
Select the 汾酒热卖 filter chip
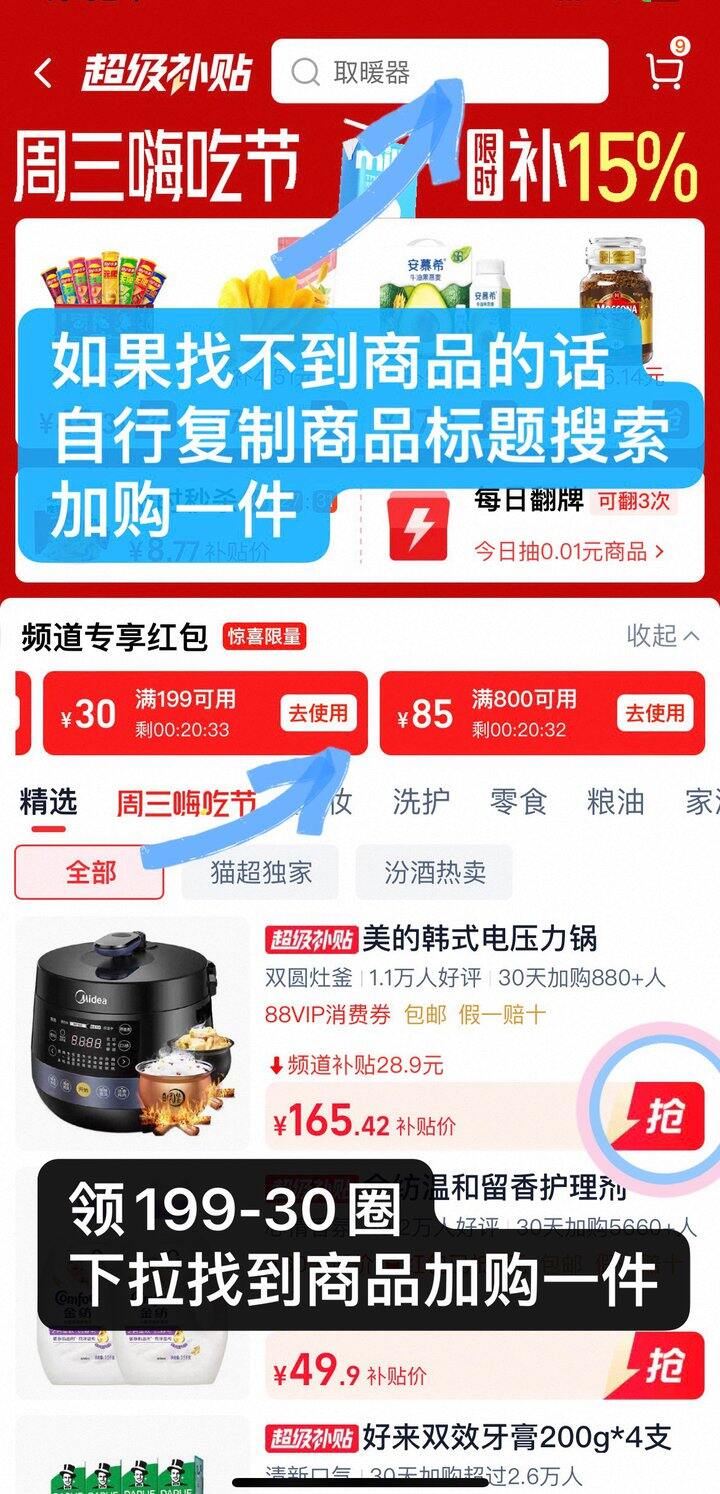click(x=434, y=872)
